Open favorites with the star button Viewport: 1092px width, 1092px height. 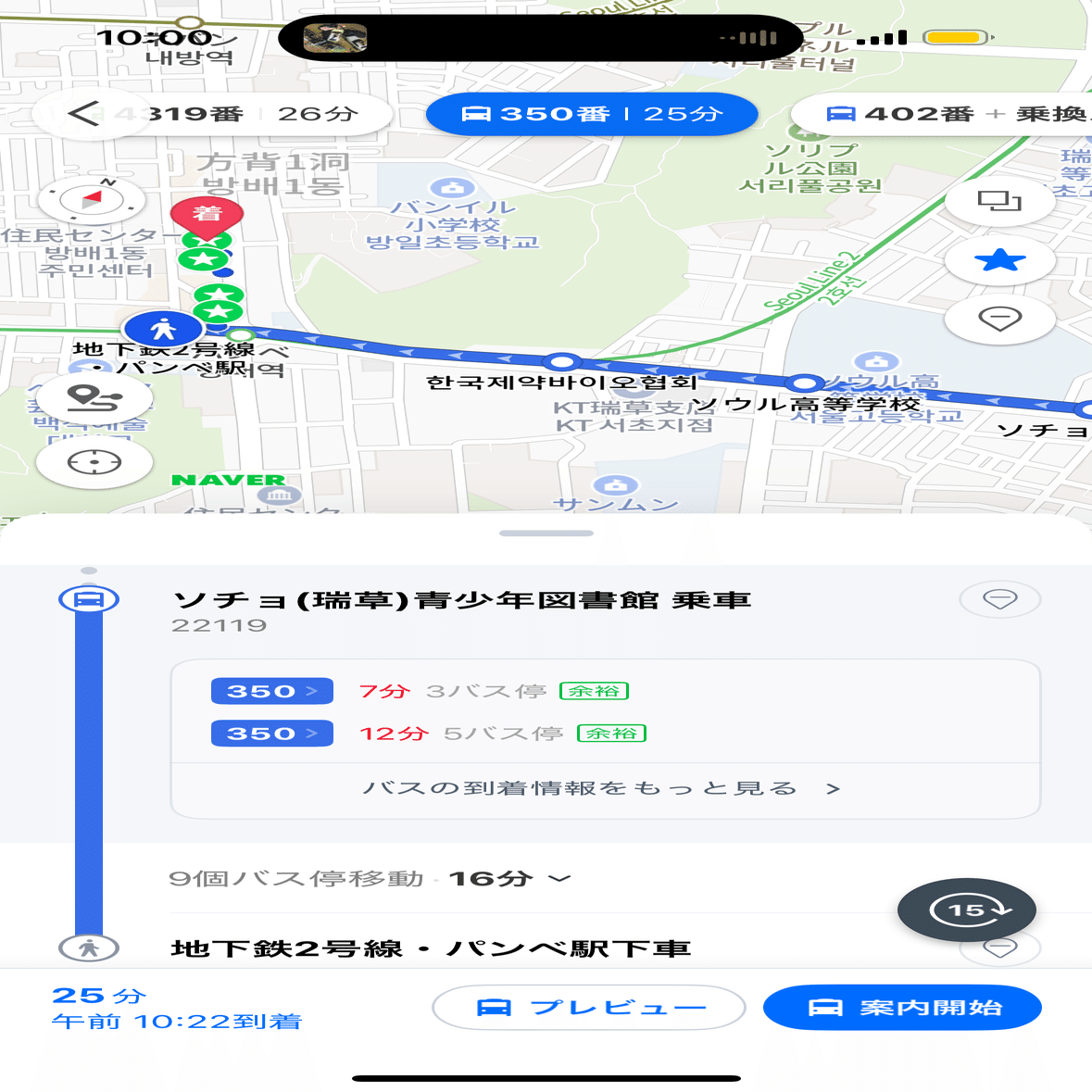tap(999, 261)
